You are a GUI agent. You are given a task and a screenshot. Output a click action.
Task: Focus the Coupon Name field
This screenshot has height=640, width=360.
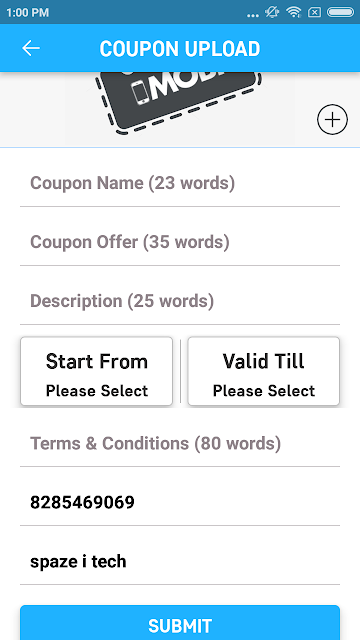pyautogui.click(x=180, y=184)
